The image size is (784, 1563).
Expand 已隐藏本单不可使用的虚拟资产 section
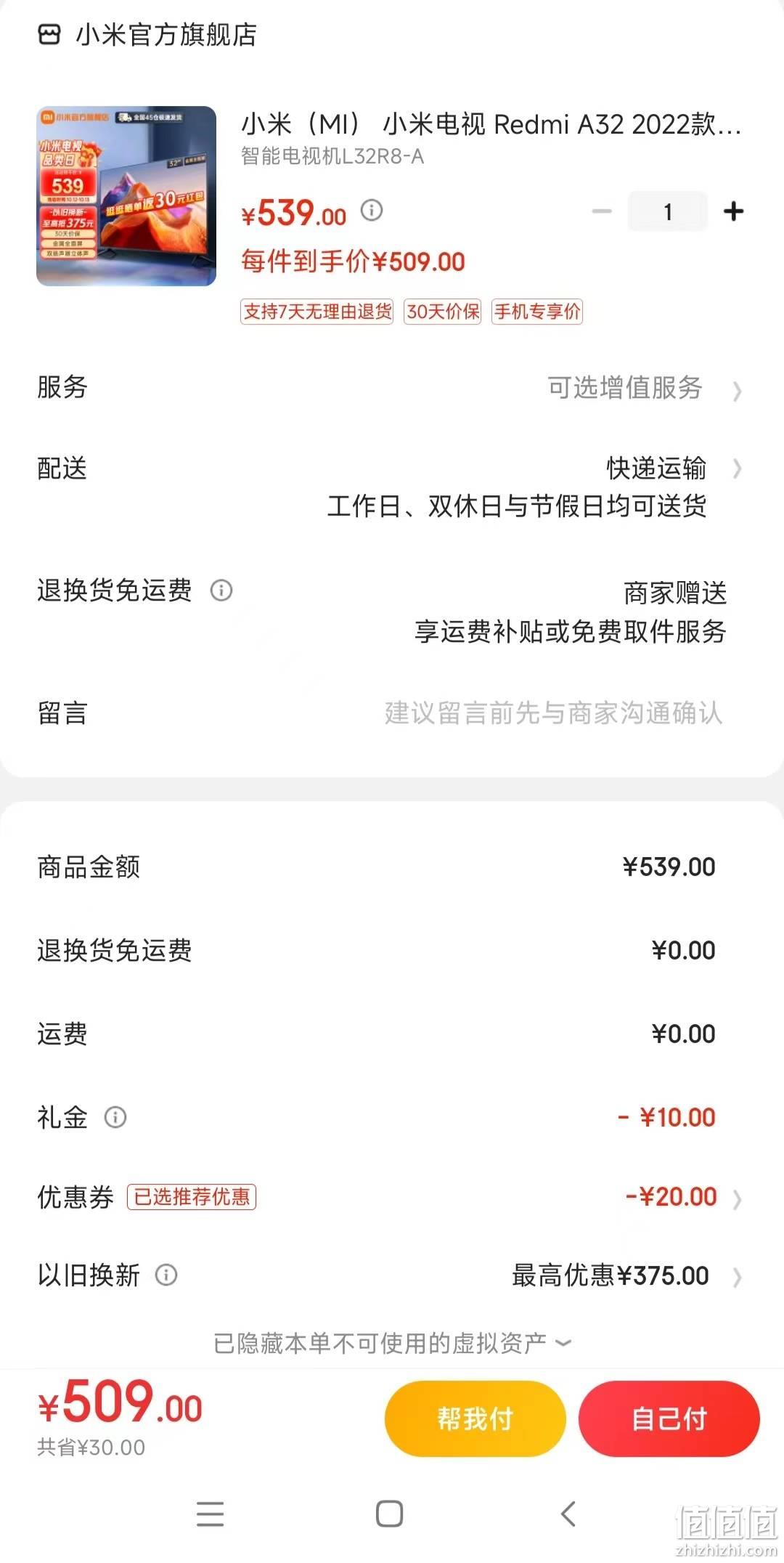(x=392, y=1343)
